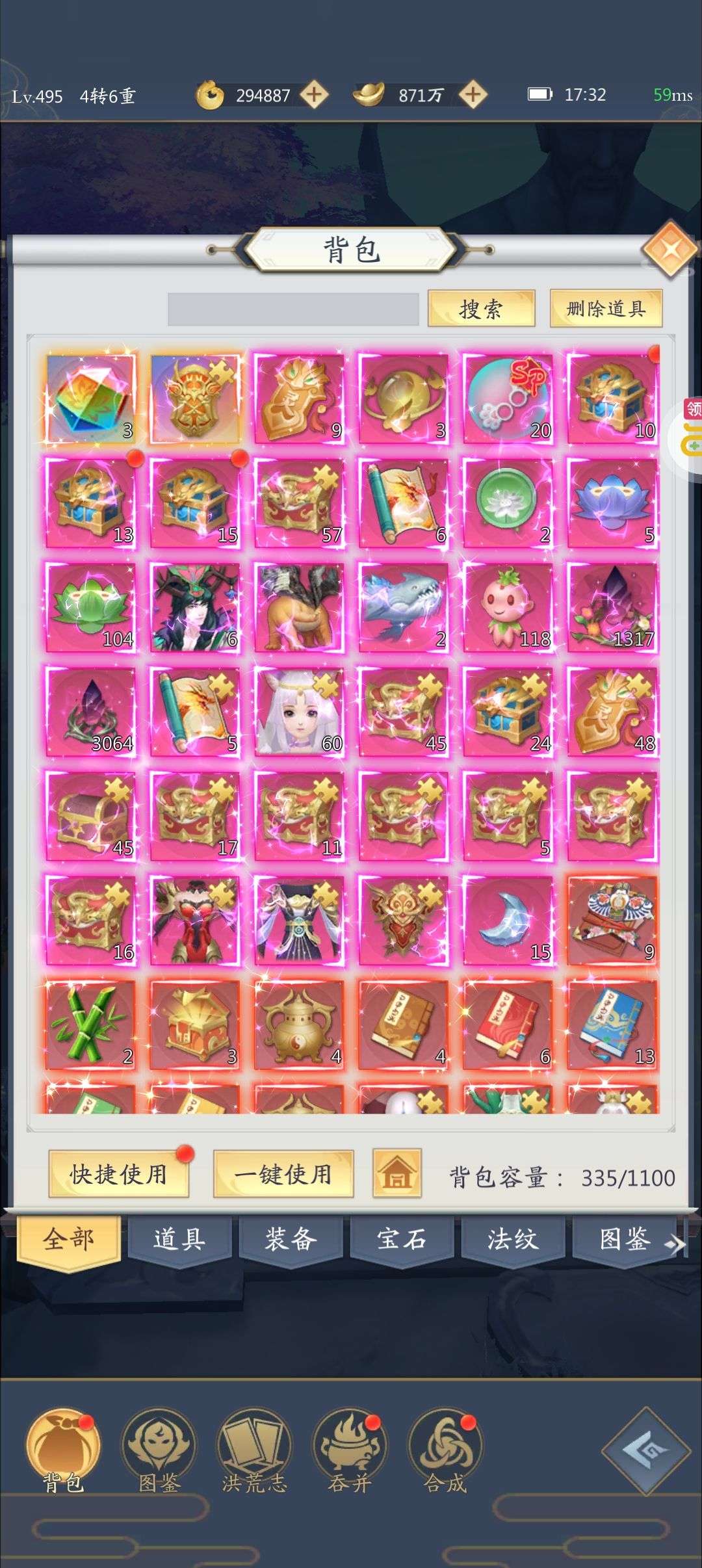The image size is (702, 1568).
Task: Tap the 删除道具 delete items button
Action: [606, 308]
